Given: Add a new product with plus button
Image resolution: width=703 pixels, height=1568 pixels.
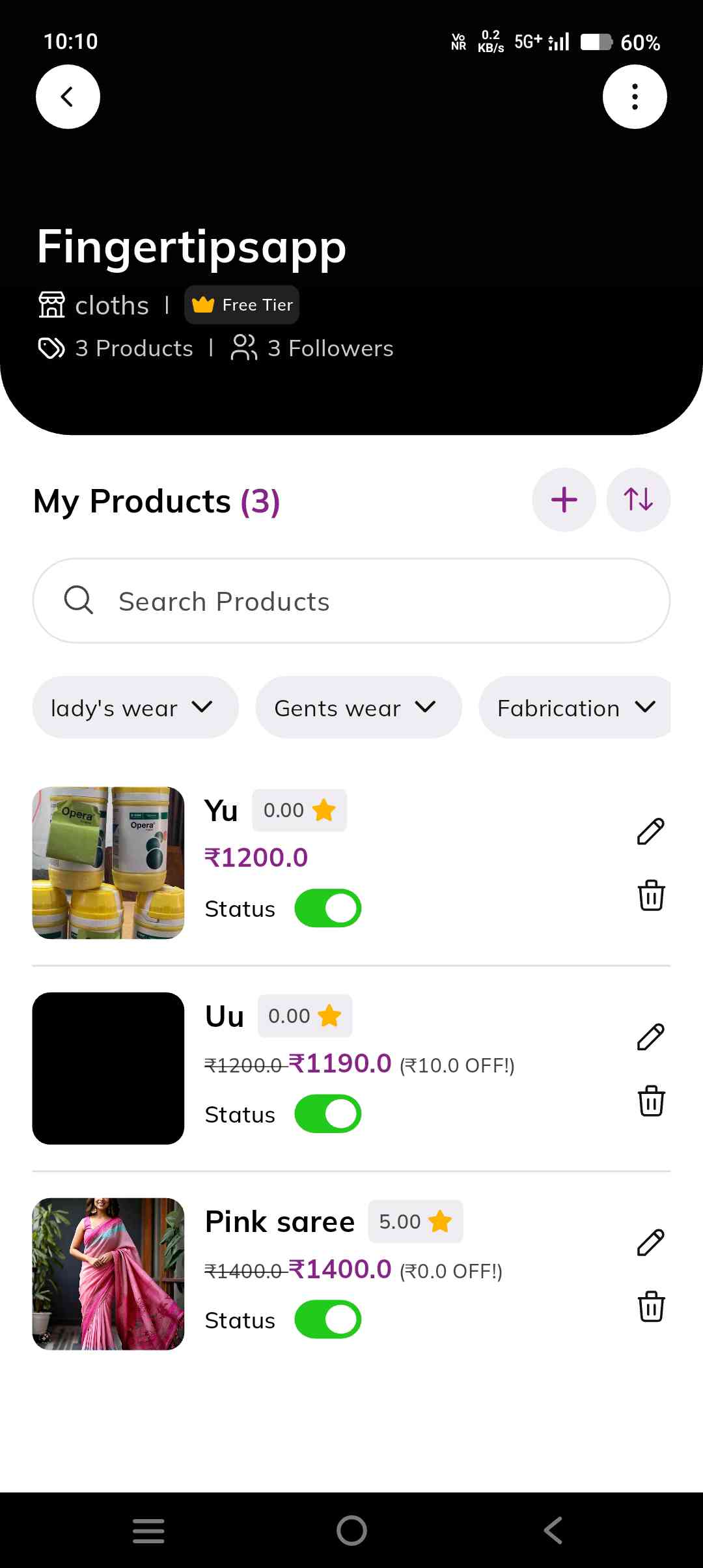Looking at the screenshot, I should tap(564, 500).
